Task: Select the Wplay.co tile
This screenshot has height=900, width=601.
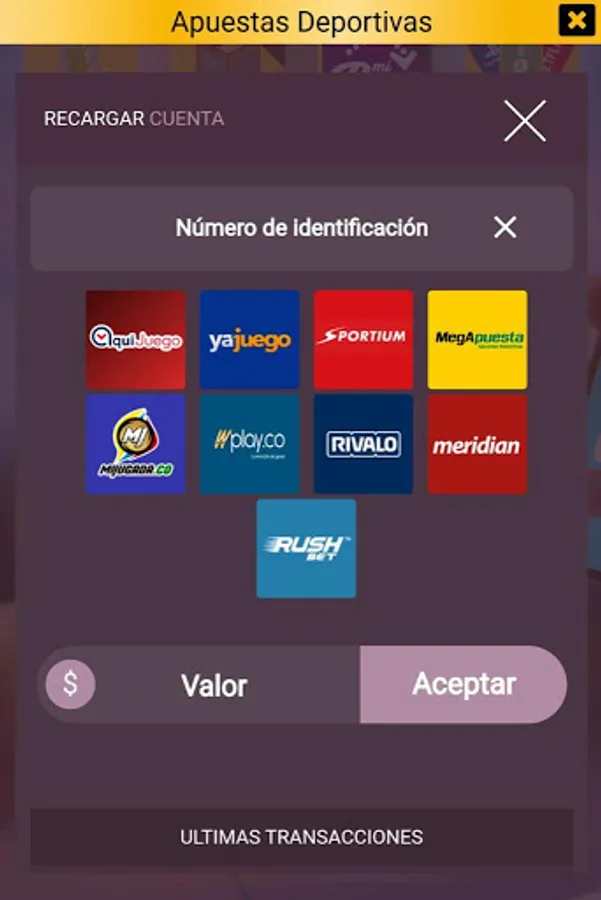Action: [250, 444]
